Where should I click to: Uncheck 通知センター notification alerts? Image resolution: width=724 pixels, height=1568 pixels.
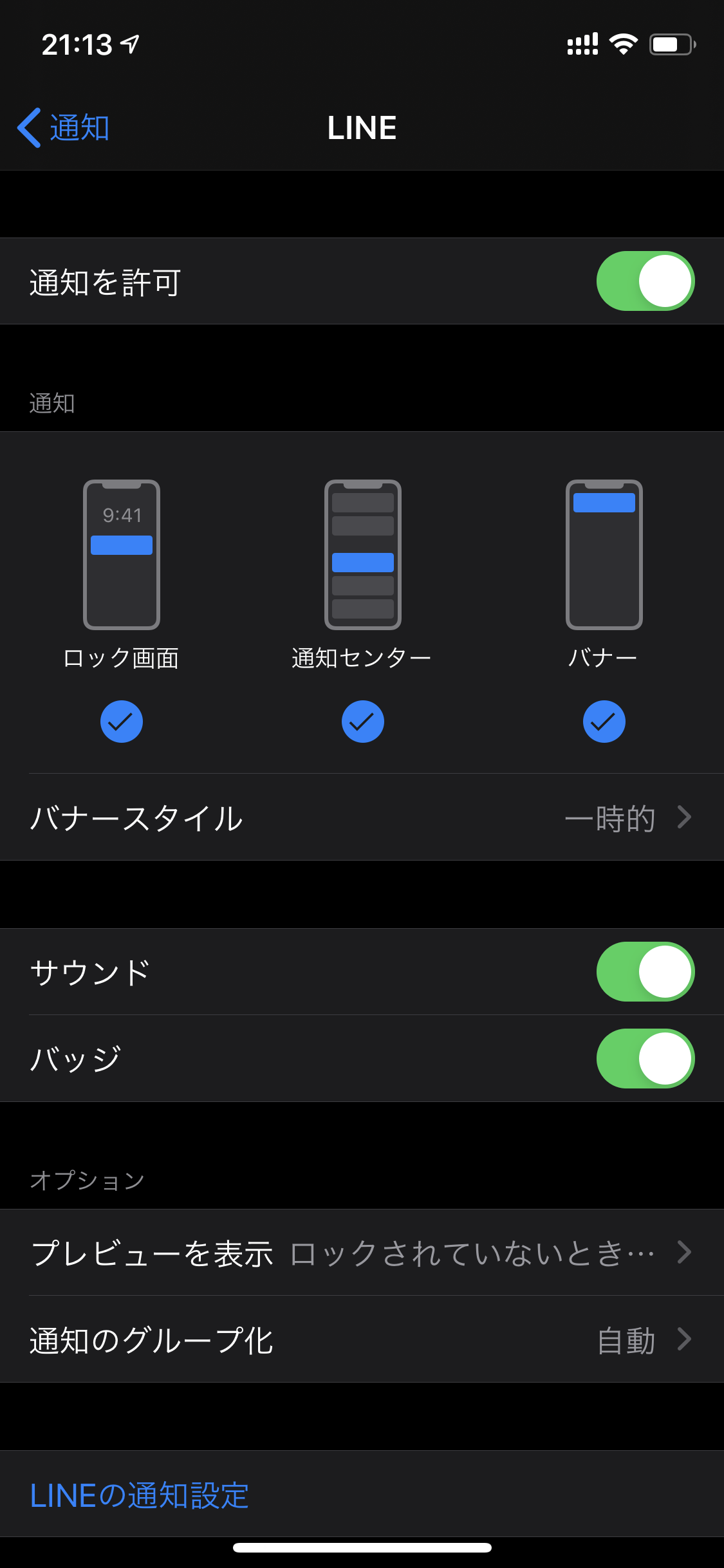[362, 722]
